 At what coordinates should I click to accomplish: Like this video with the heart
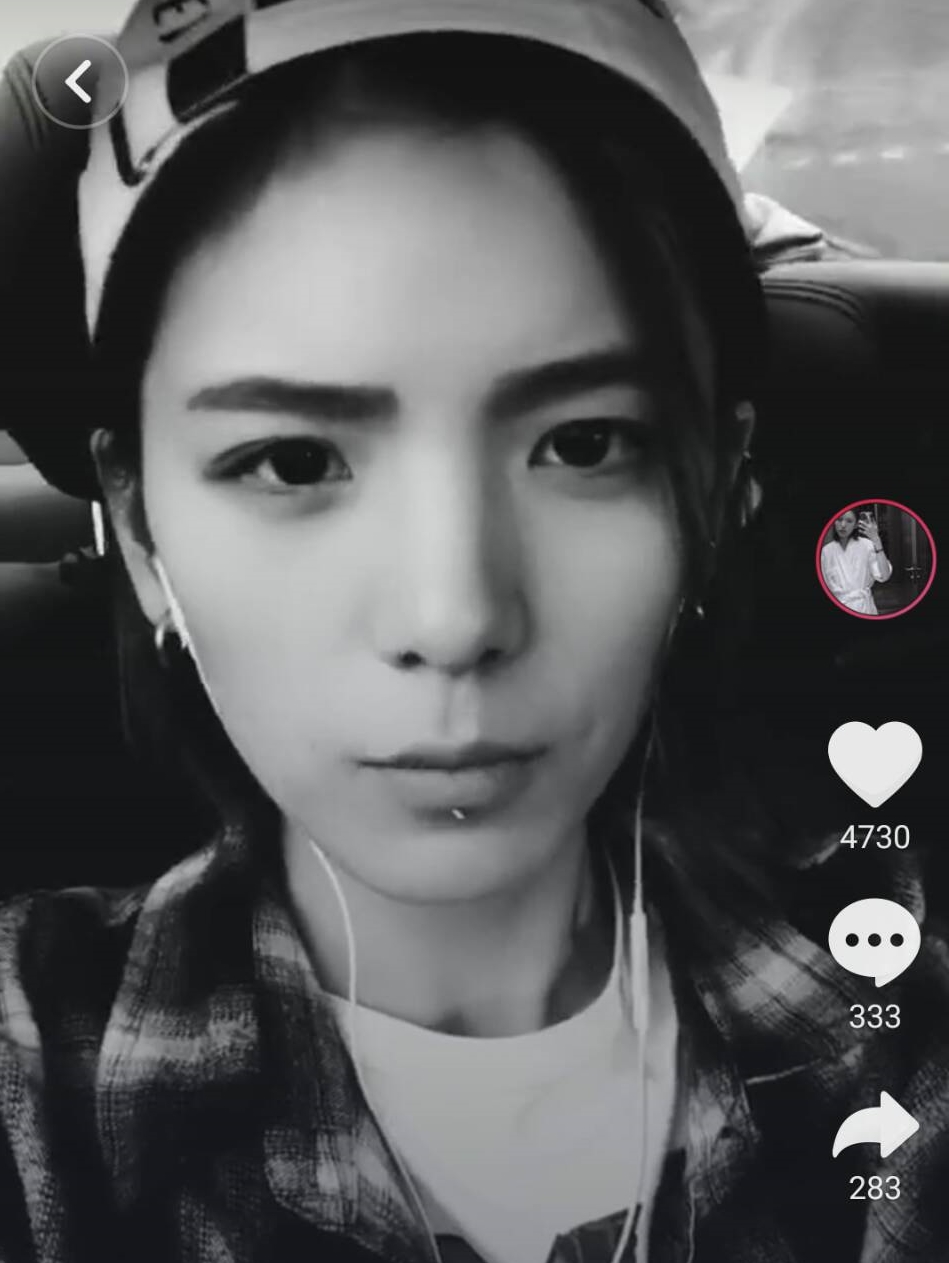(875, 763)
